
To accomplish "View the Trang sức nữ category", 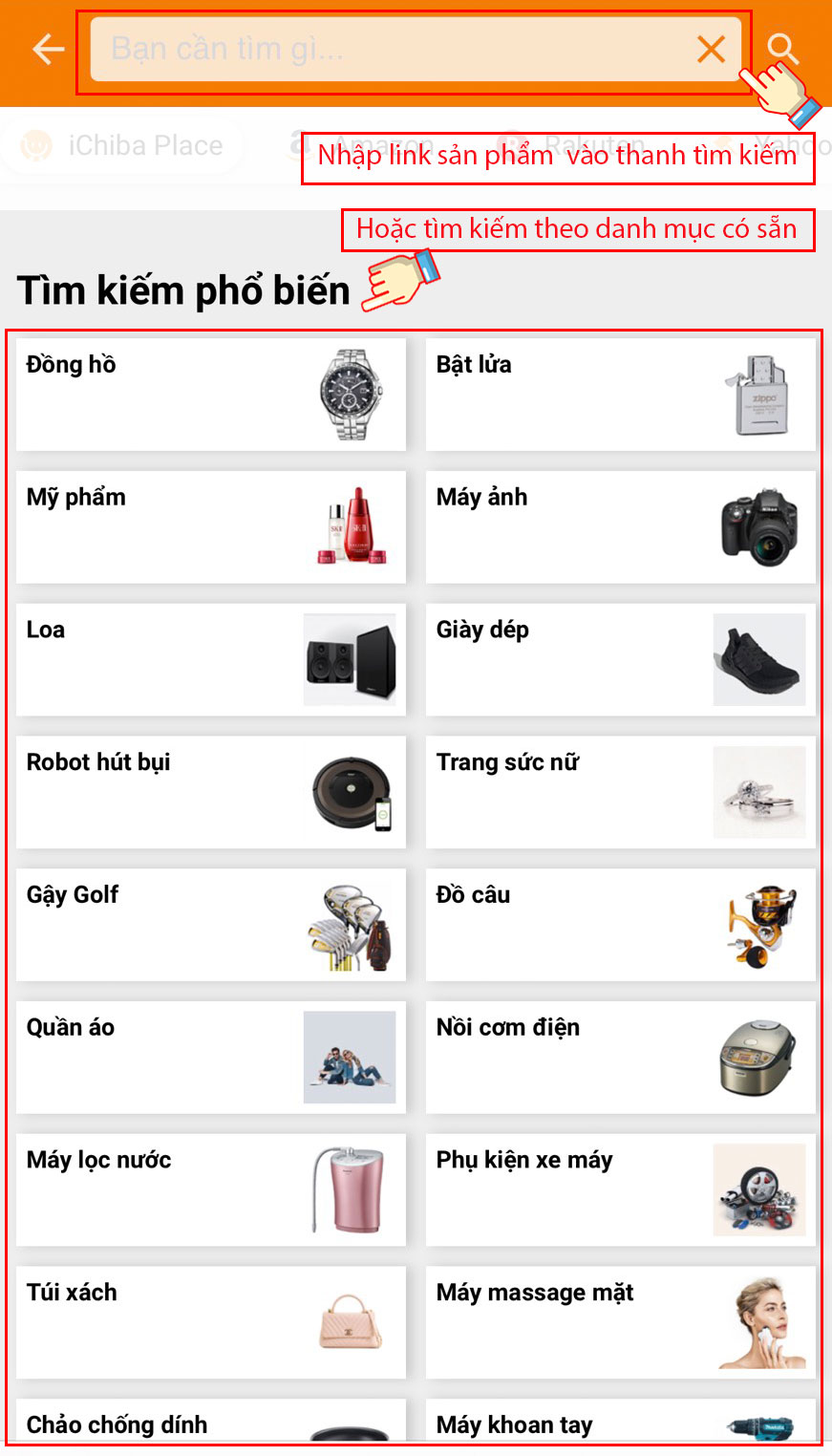I will tap(620, 792).
